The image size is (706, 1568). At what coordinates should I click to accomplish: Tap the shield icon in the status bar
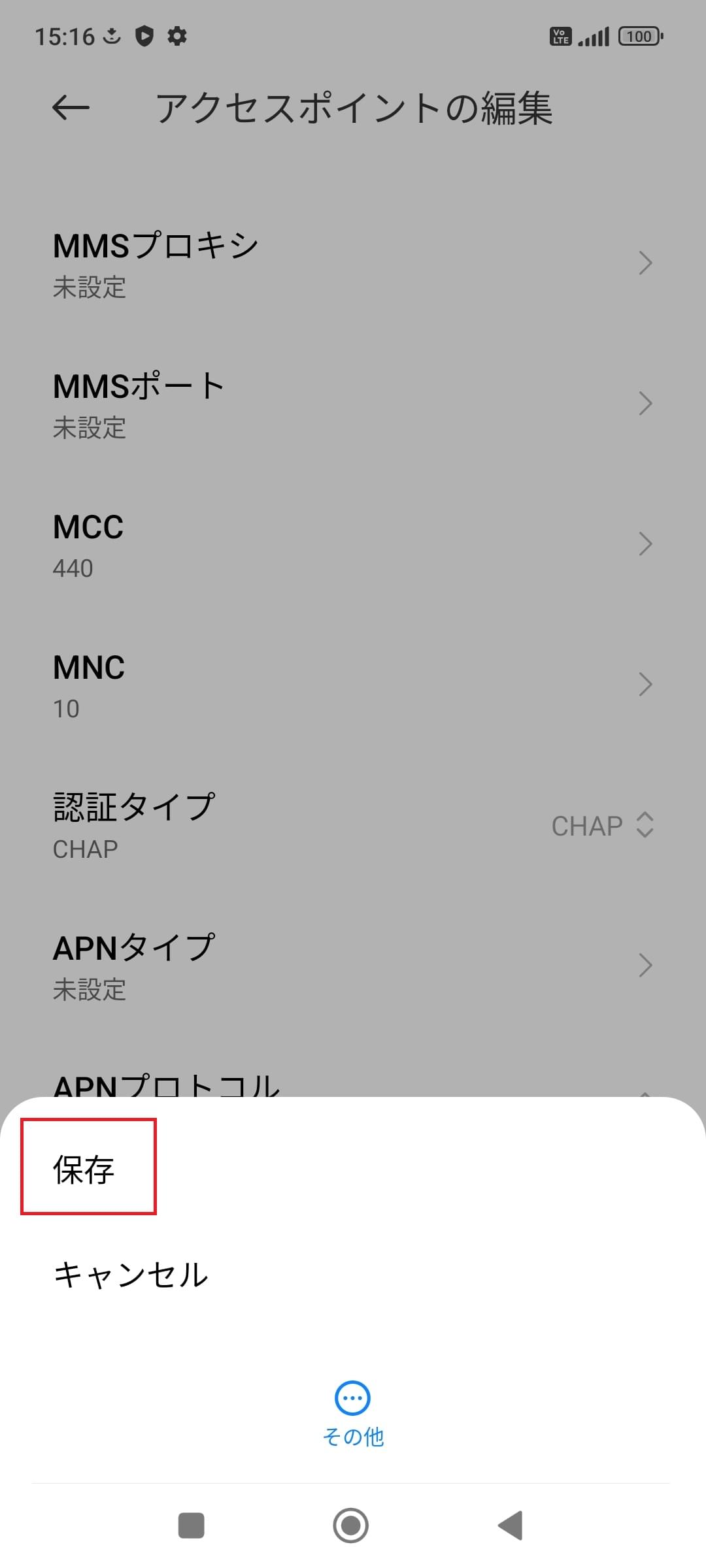pyautogui.click(x=145, y=36)
